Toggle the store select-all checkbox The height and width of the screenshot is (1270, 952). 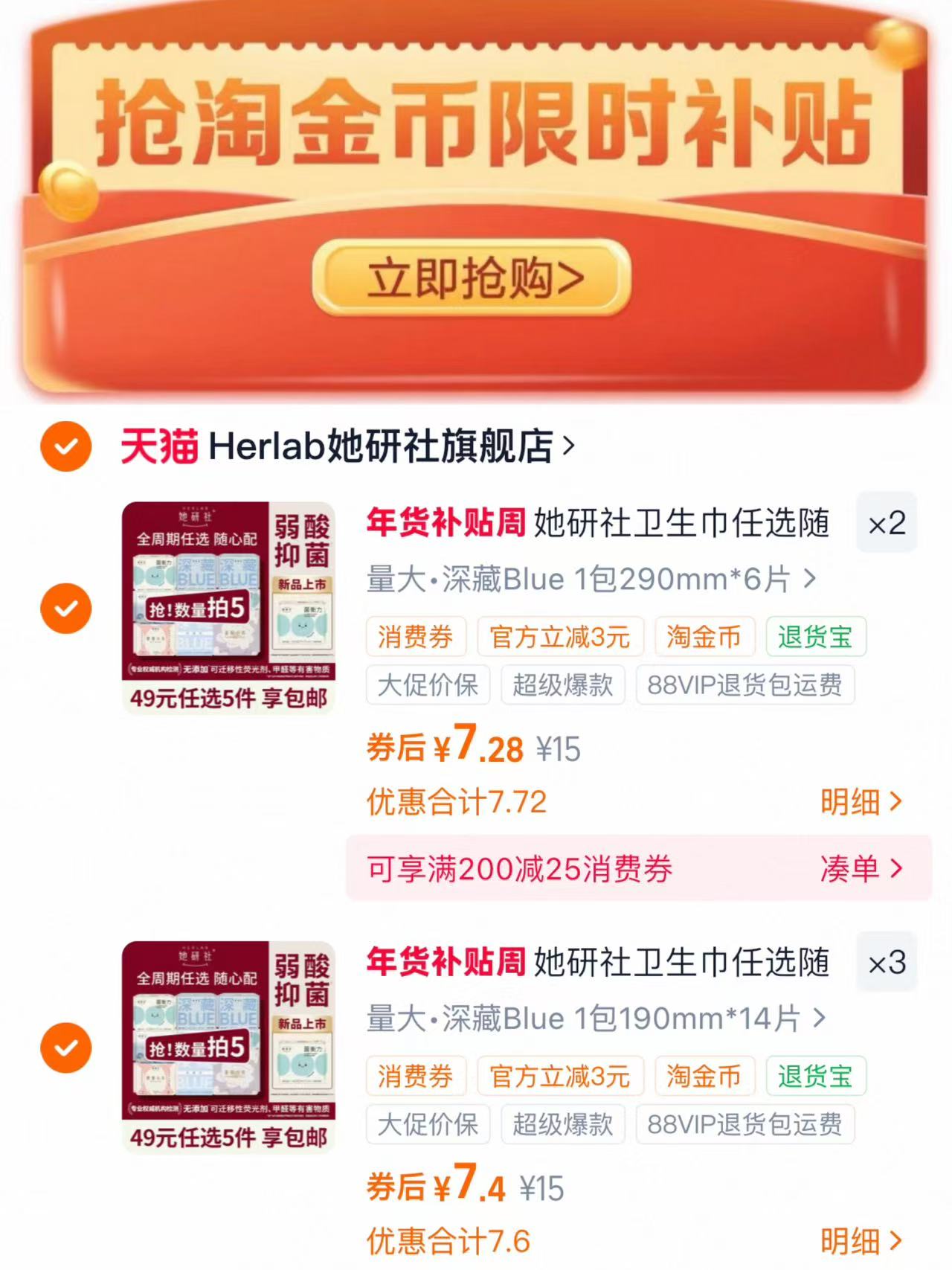(x=67, y=445)
